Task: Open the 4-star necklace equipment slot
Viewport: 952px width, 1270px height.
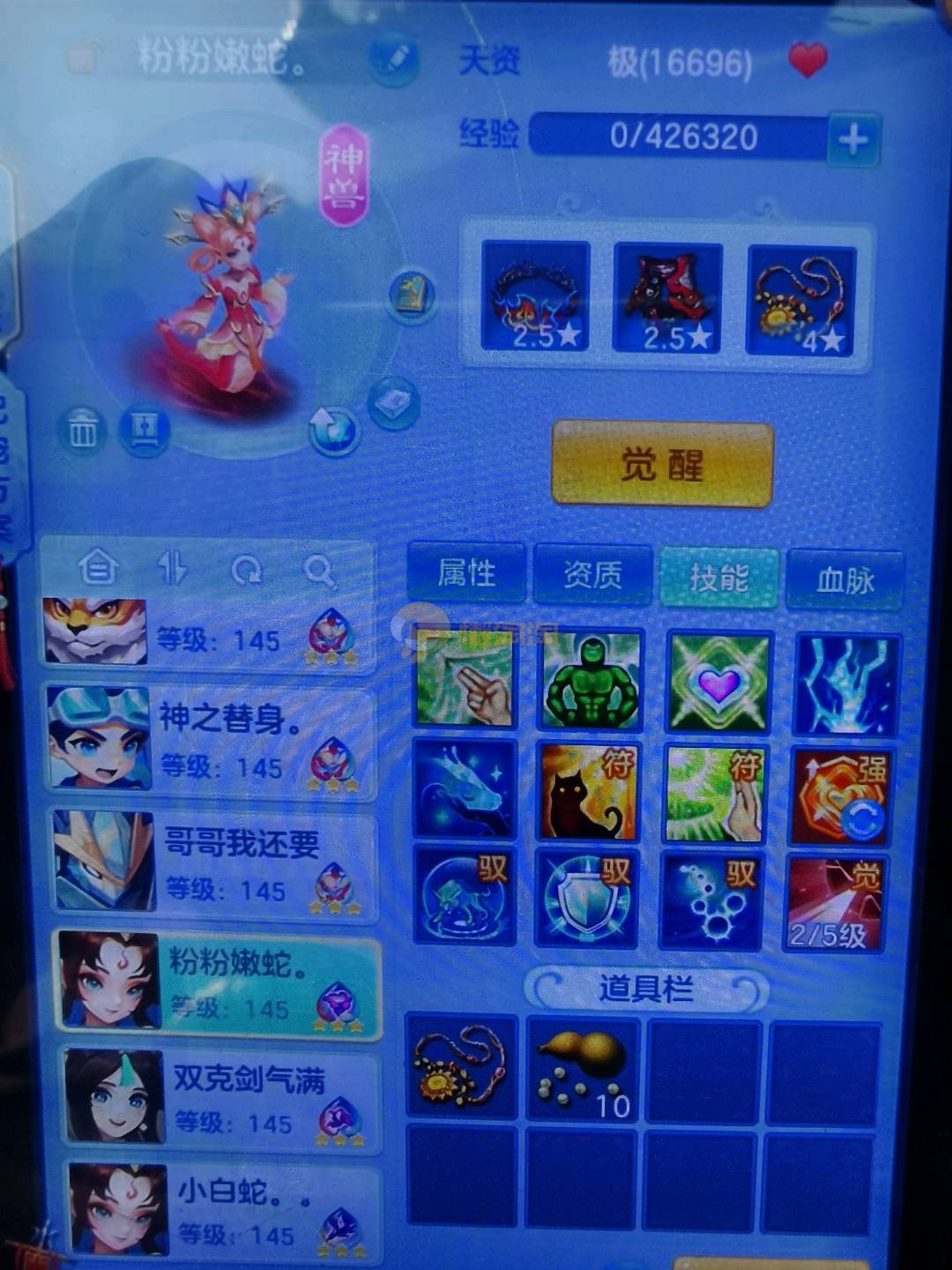Action: pos(801,300)
